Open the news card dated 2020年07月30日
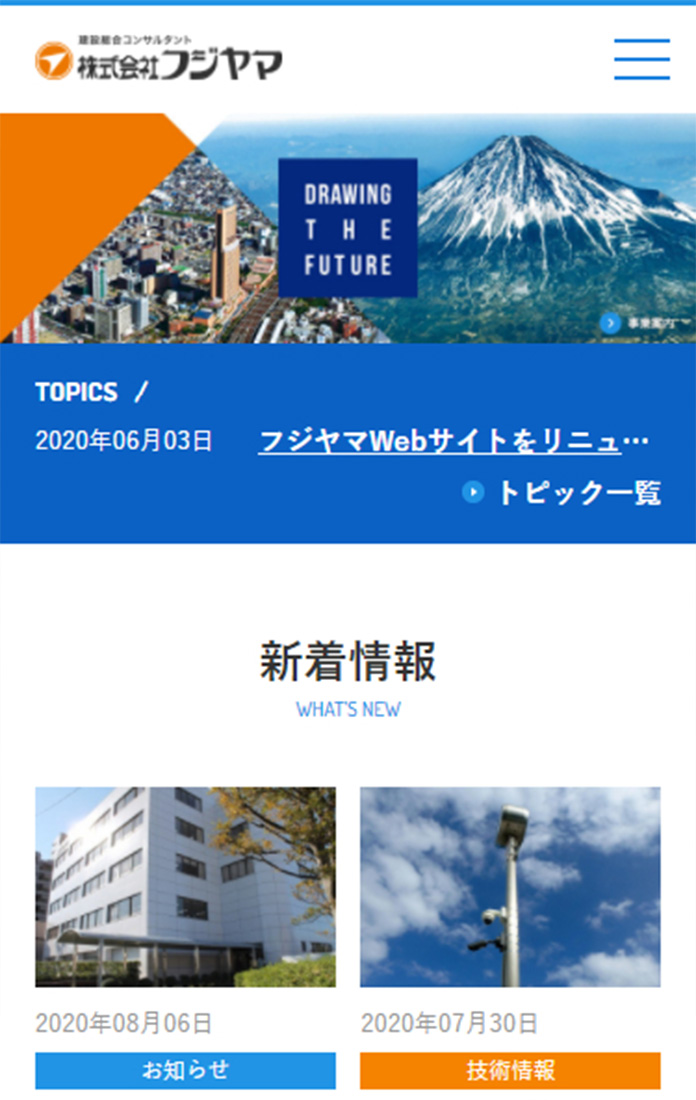 click(510, 887)
